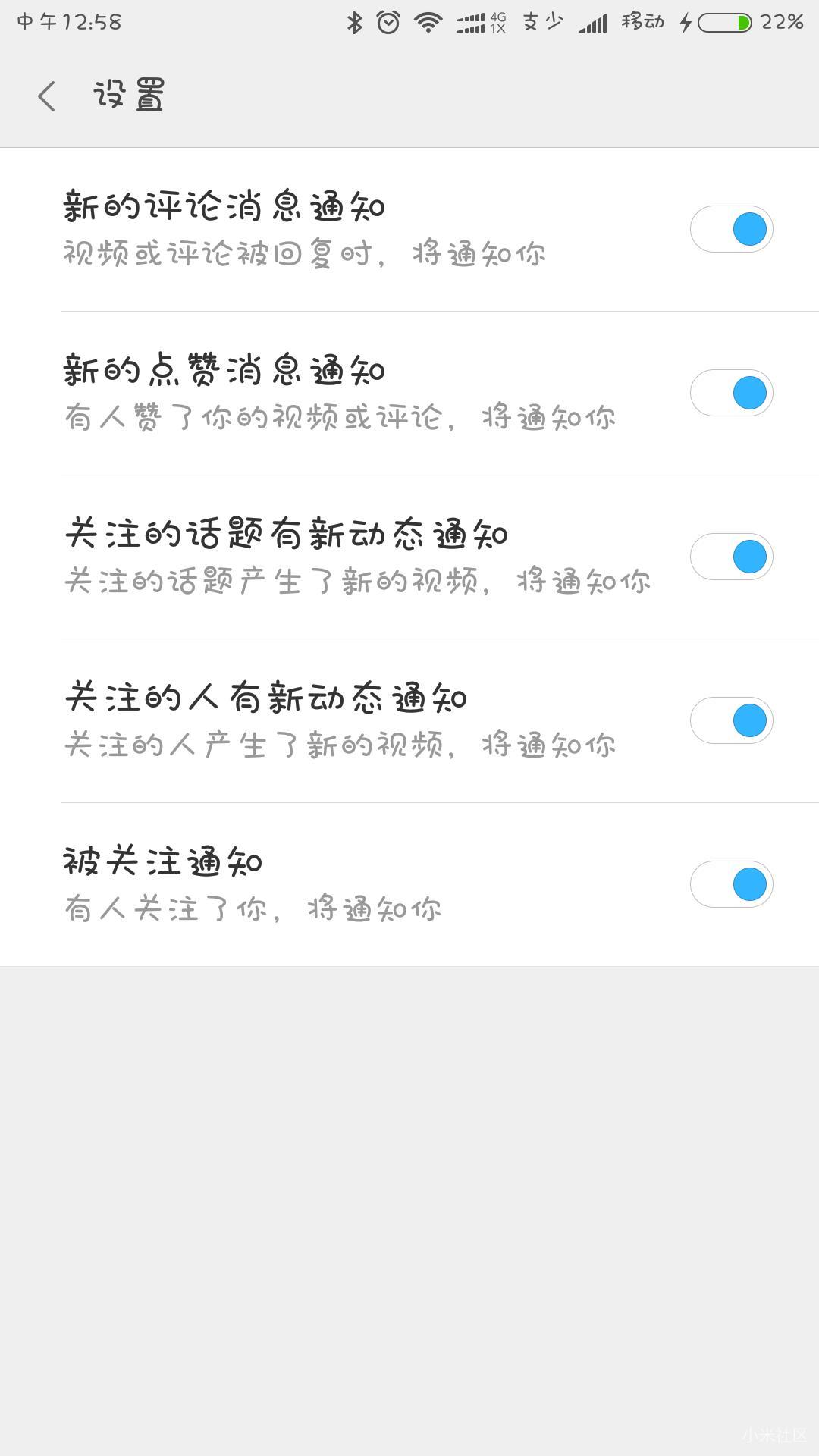
Task: Disable new like message notifications
Action: tap(730, 392)
